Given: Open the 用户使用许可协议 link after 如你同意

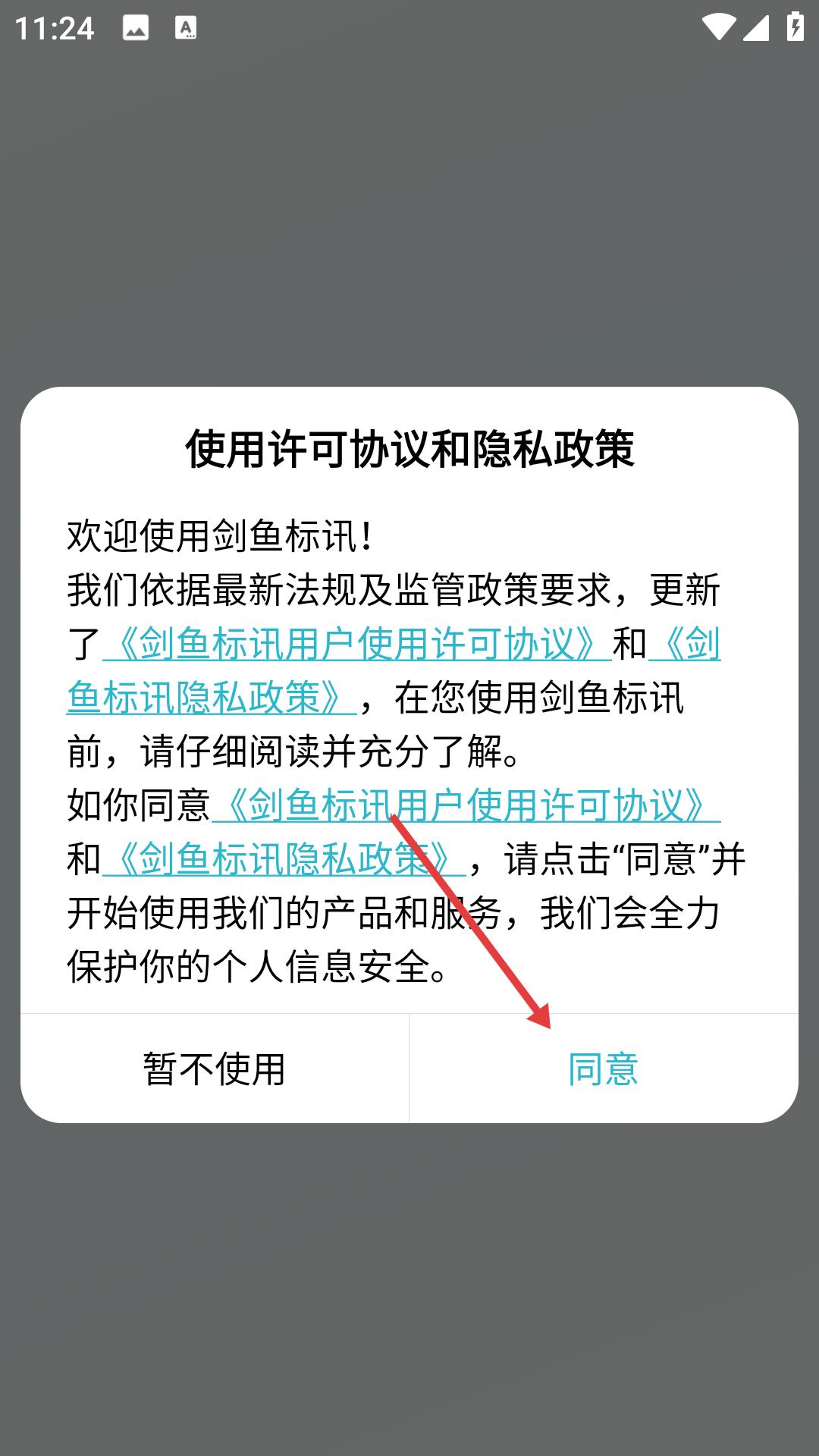Looking at the screenshot, I should point(466,805).
